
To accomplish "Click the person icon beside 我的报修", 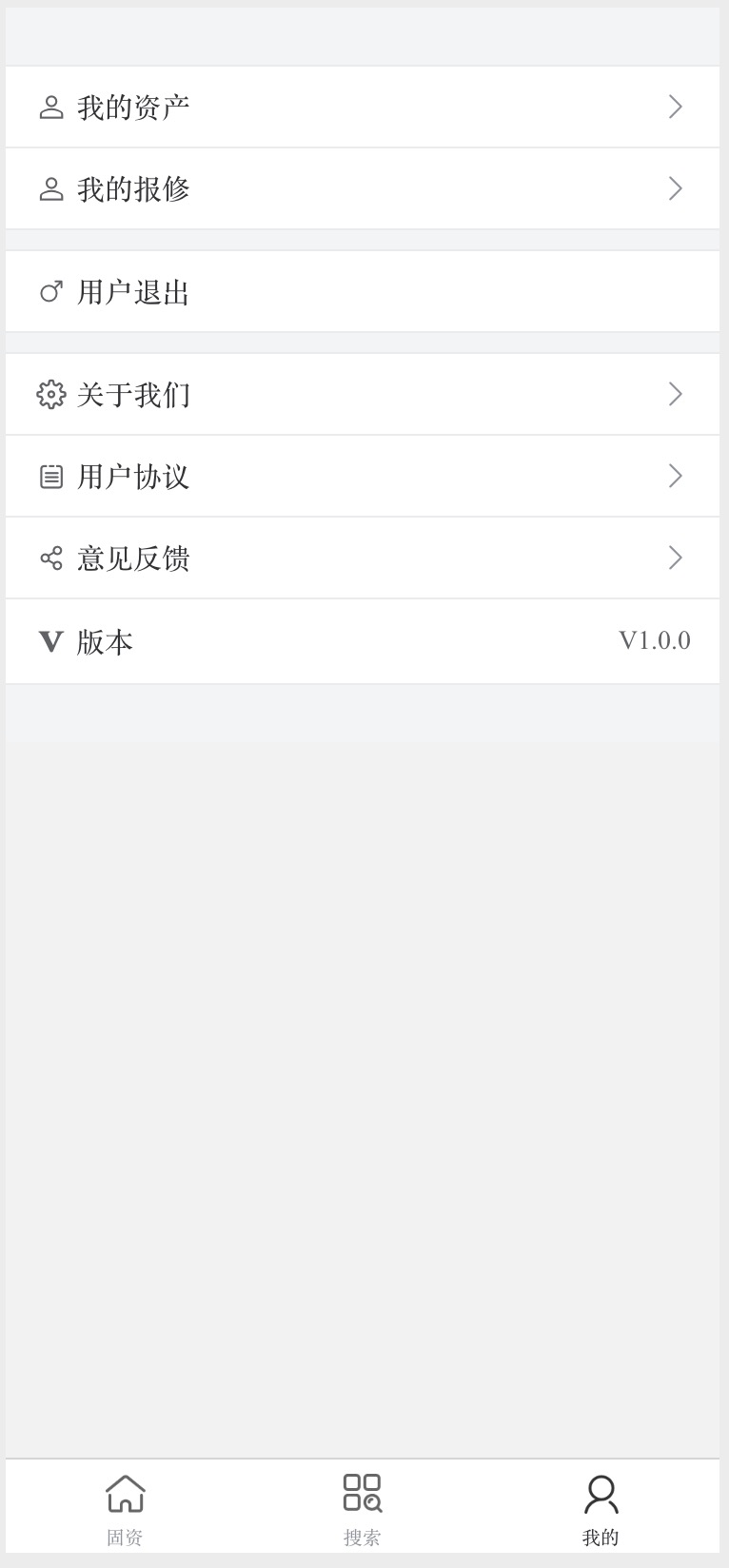I will (x=51, y=188).
